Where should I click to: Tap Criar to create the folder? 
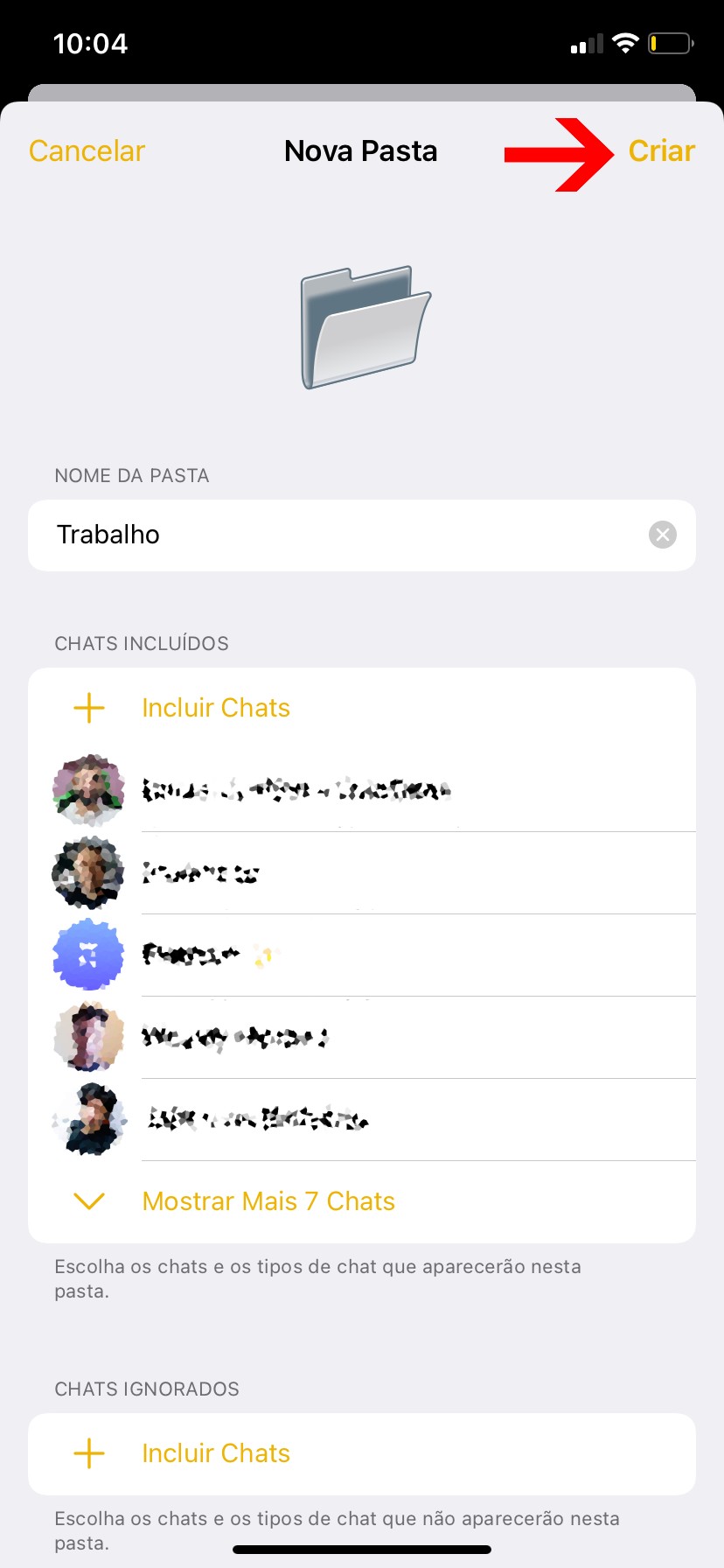click(661, 150)
